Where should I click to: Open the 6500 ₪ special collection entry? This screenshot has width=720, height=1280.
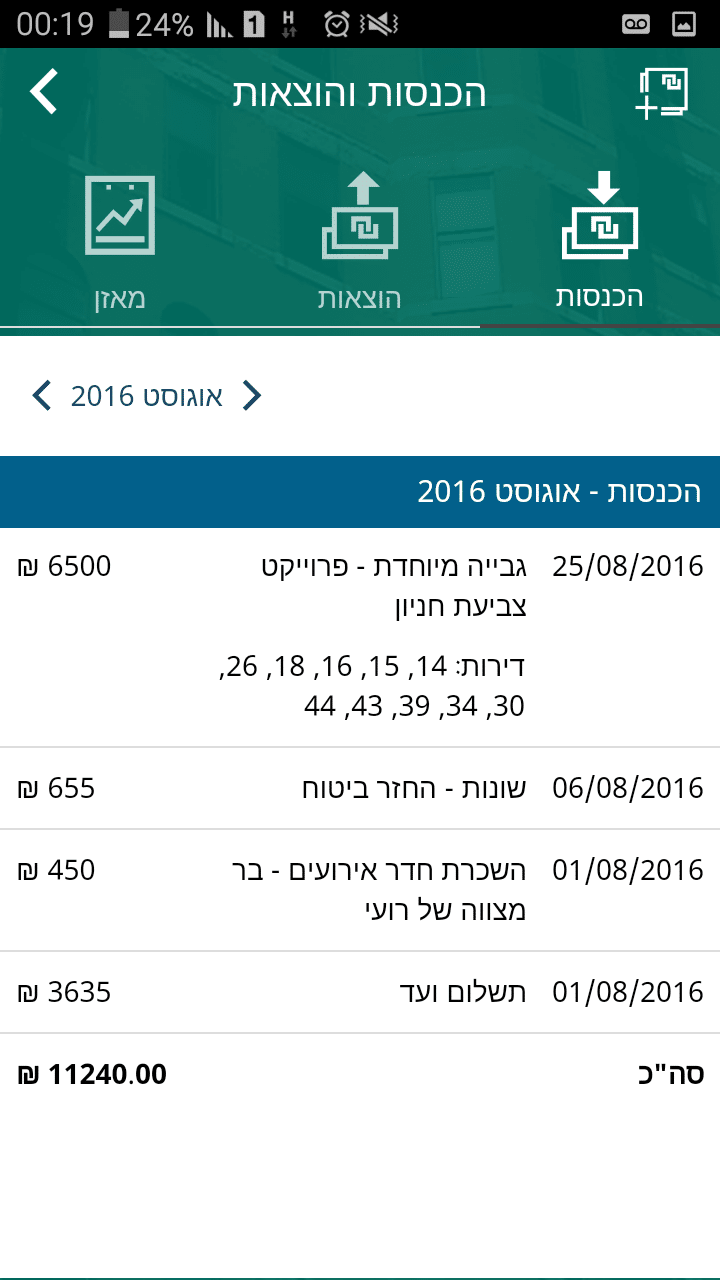click(360, 636)
